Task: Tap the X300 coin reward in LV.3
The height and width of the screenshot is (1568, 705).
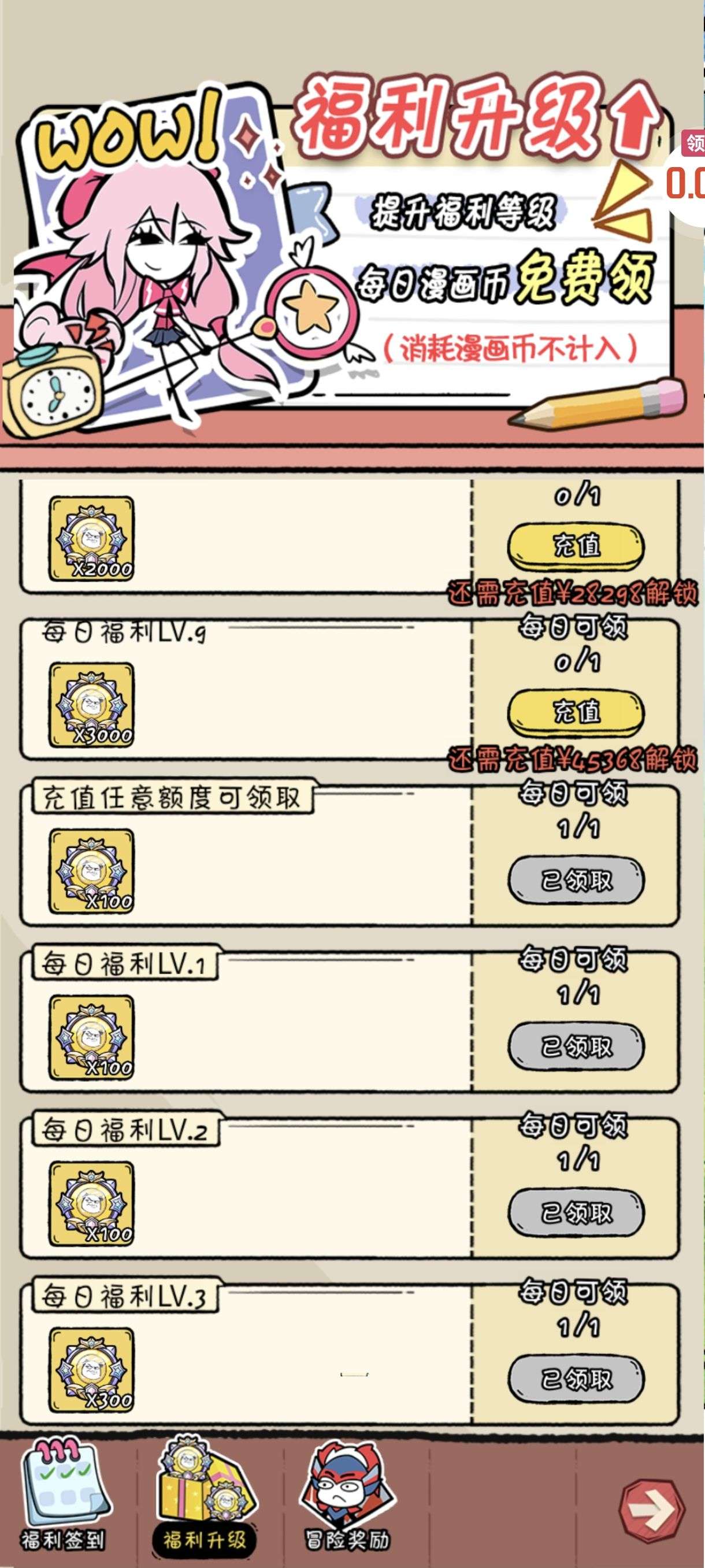Action: 92,1370
